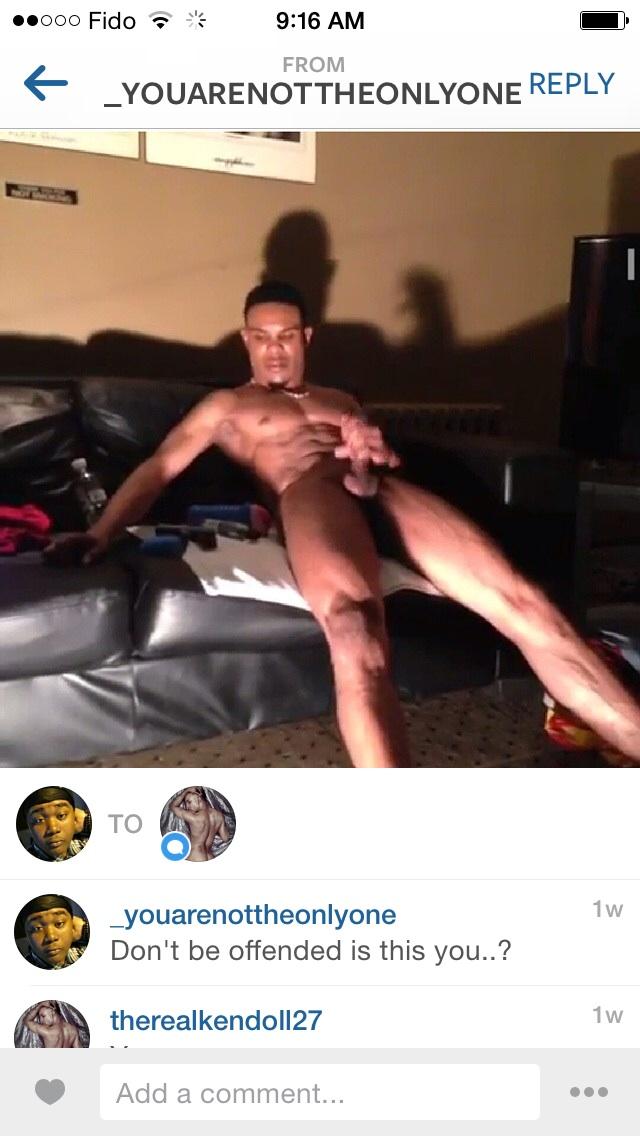Go back using the arrow icon
Image resolution: width=640 pixels, height=1136 pixels.
pos(46,83)
